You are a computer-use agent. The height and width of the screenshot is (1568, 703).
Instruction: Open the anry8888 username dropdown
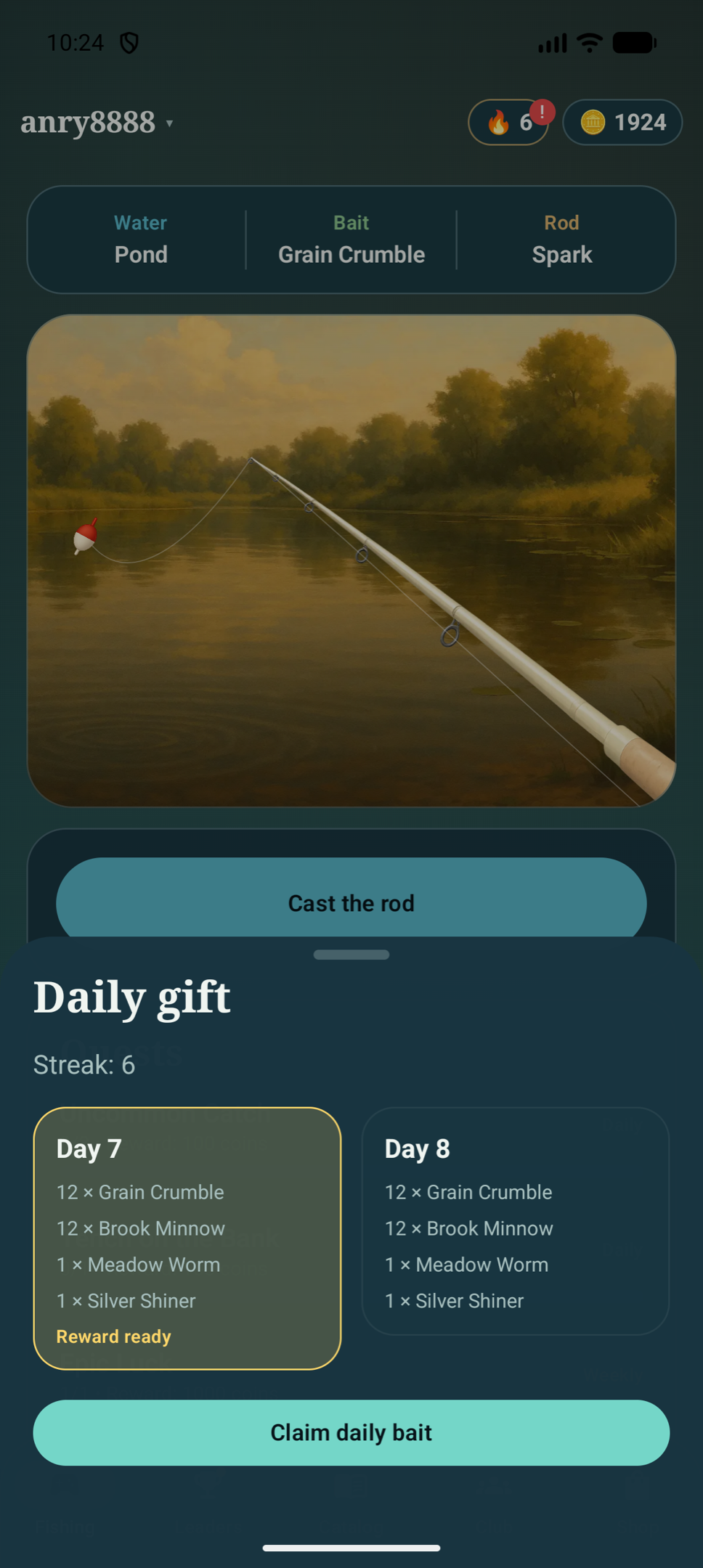point(97,123)
